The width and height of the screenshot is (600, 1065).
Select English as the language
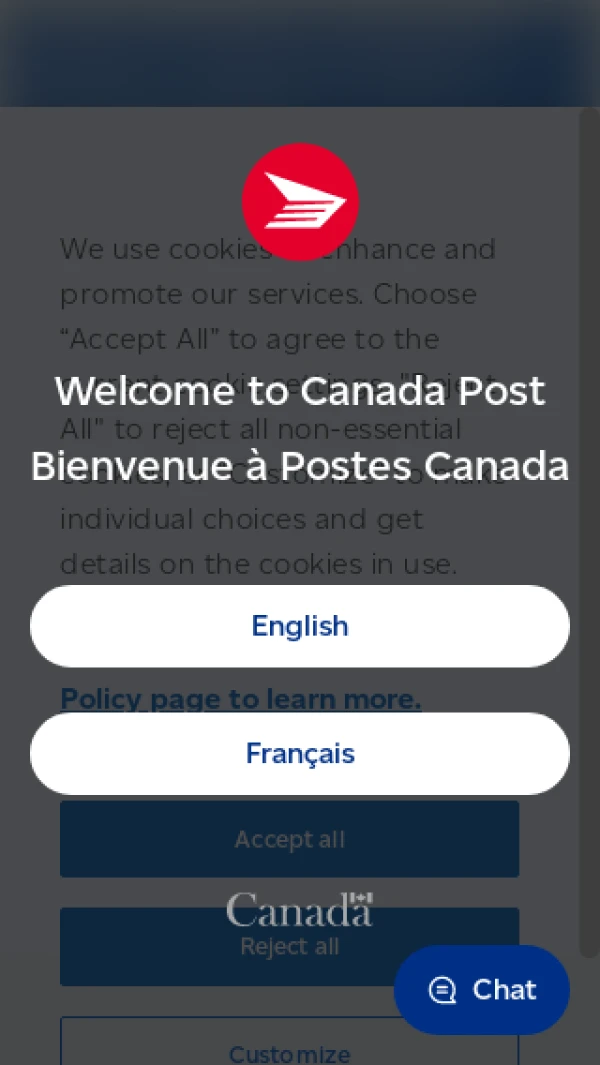click(x=300, y=626)
